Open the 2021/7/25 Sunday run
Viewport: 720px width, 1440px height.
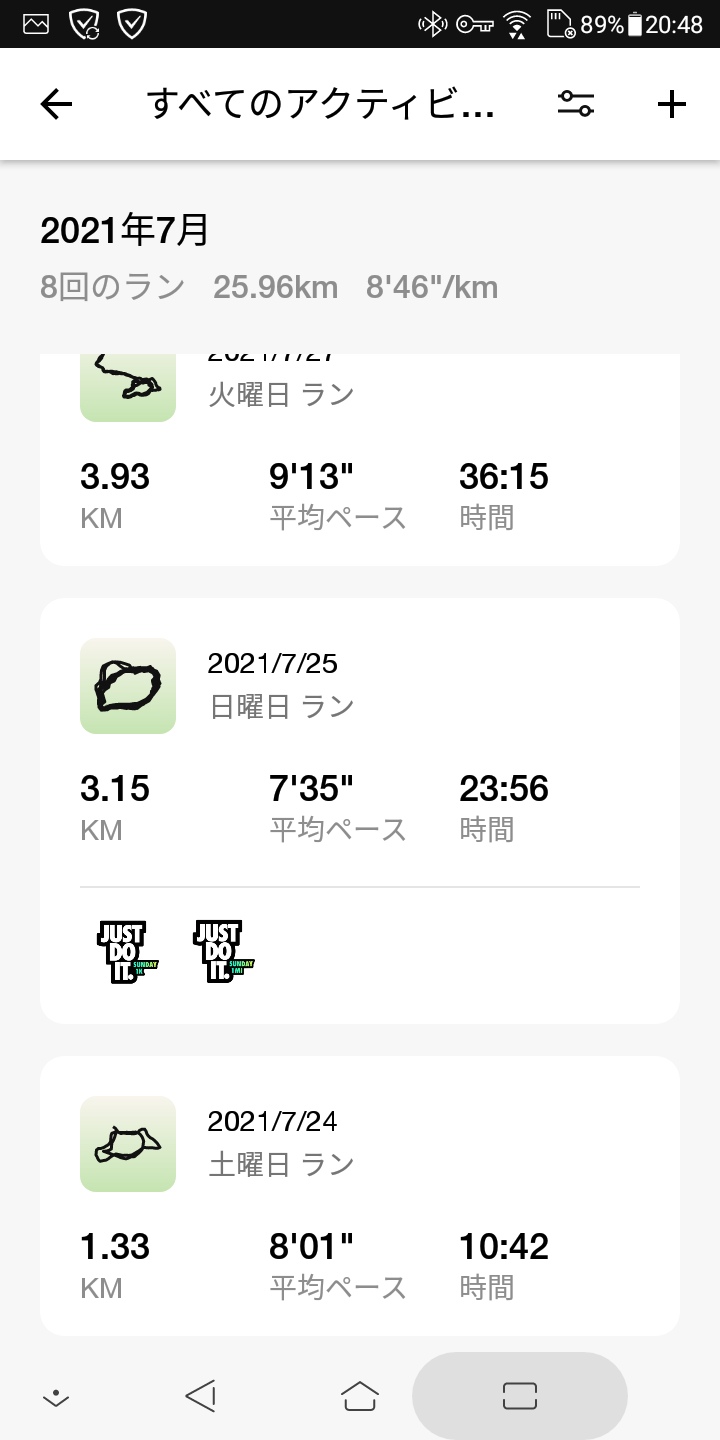click(x=360, y=740)
